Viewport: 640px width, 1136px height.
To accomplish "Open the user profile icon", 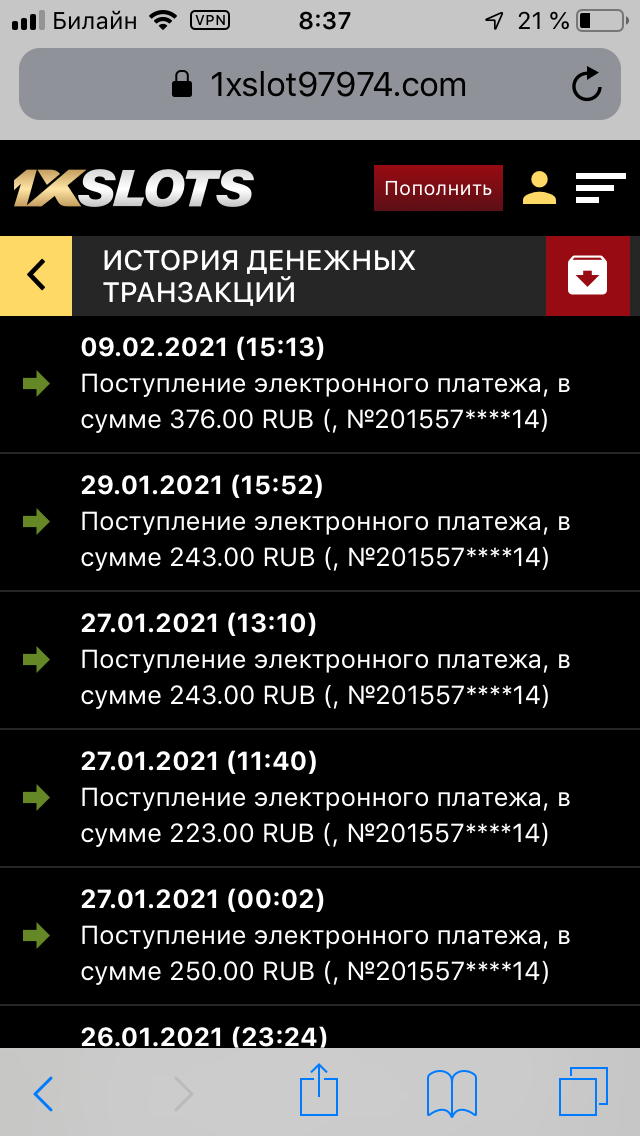I will (x=539, y=188).
